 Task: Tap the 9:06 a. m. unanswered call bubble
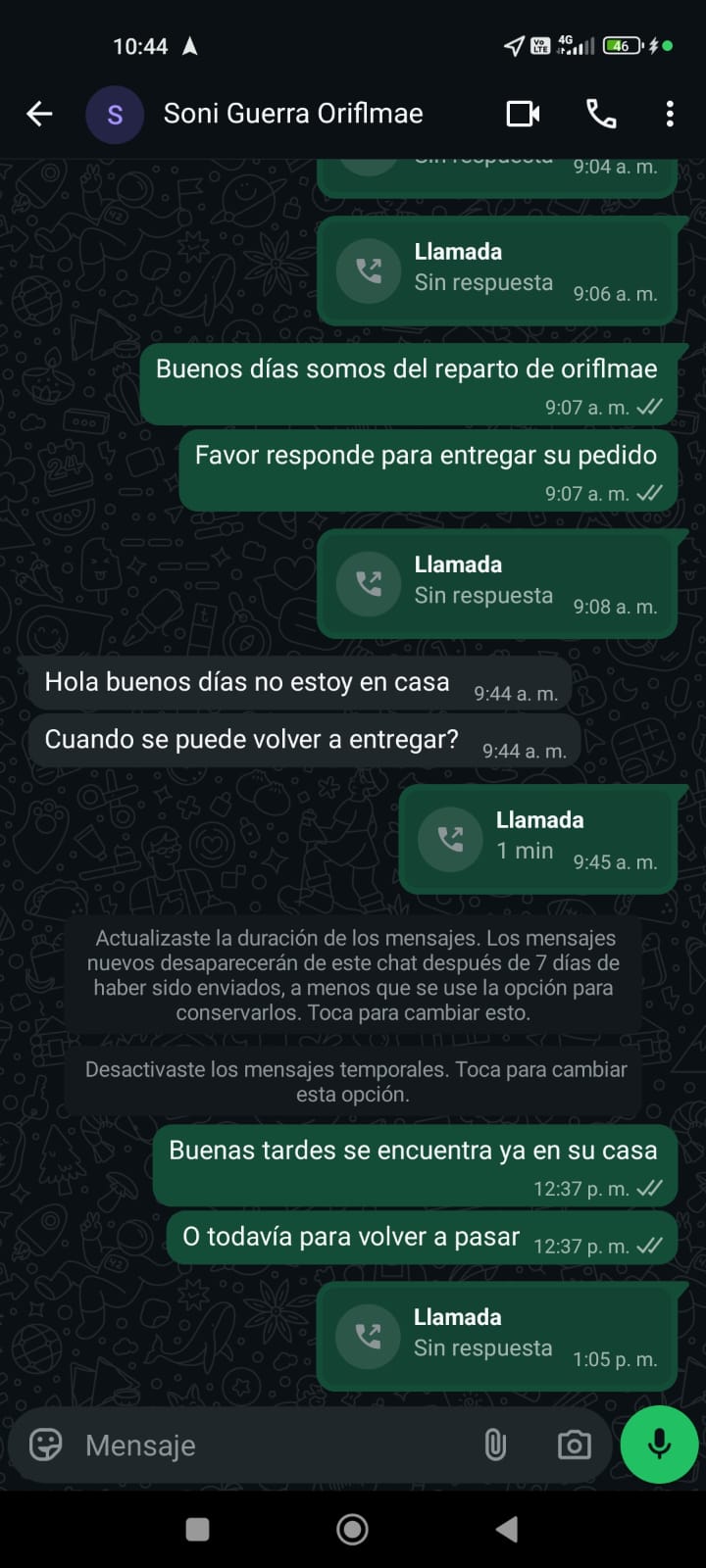pyautogui.click(x=496, y=270)
